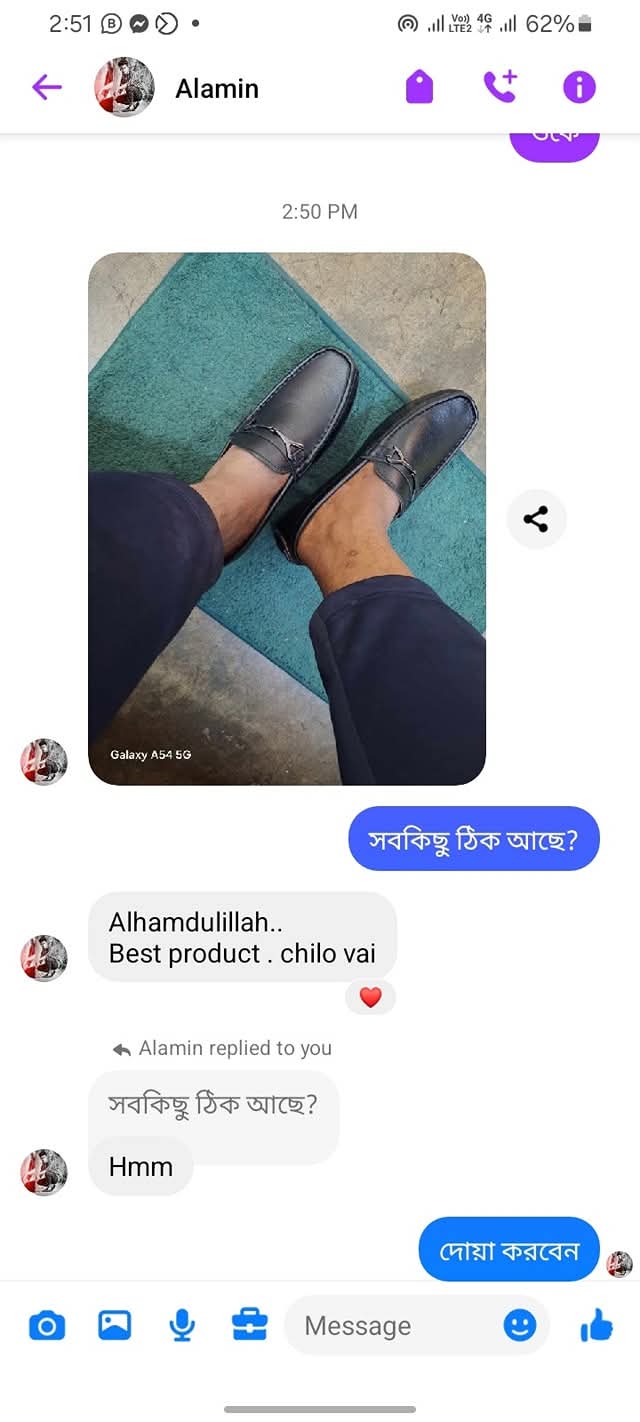
Task: Open the label tag icon
Action: coord(420,88)
